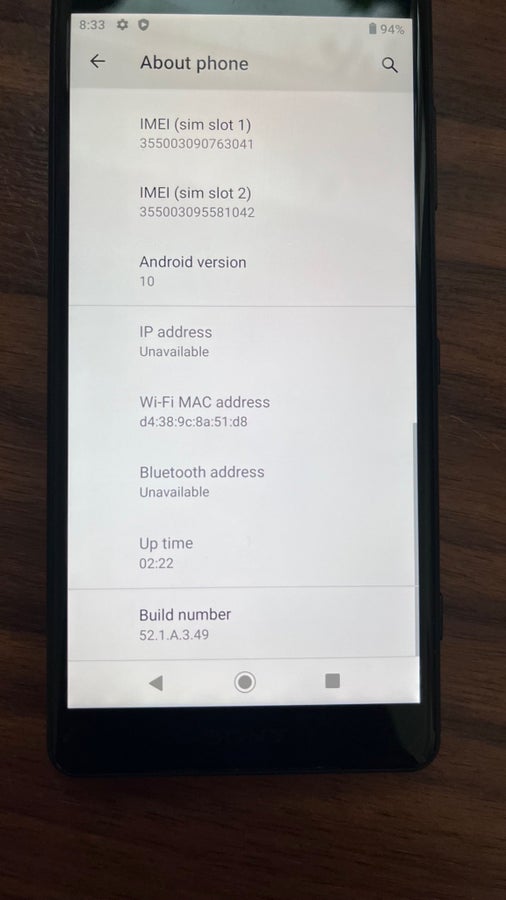Open the IMEI (sim slot 2) row
This screenshot has width=506, height=900.
tap(242, 202)
